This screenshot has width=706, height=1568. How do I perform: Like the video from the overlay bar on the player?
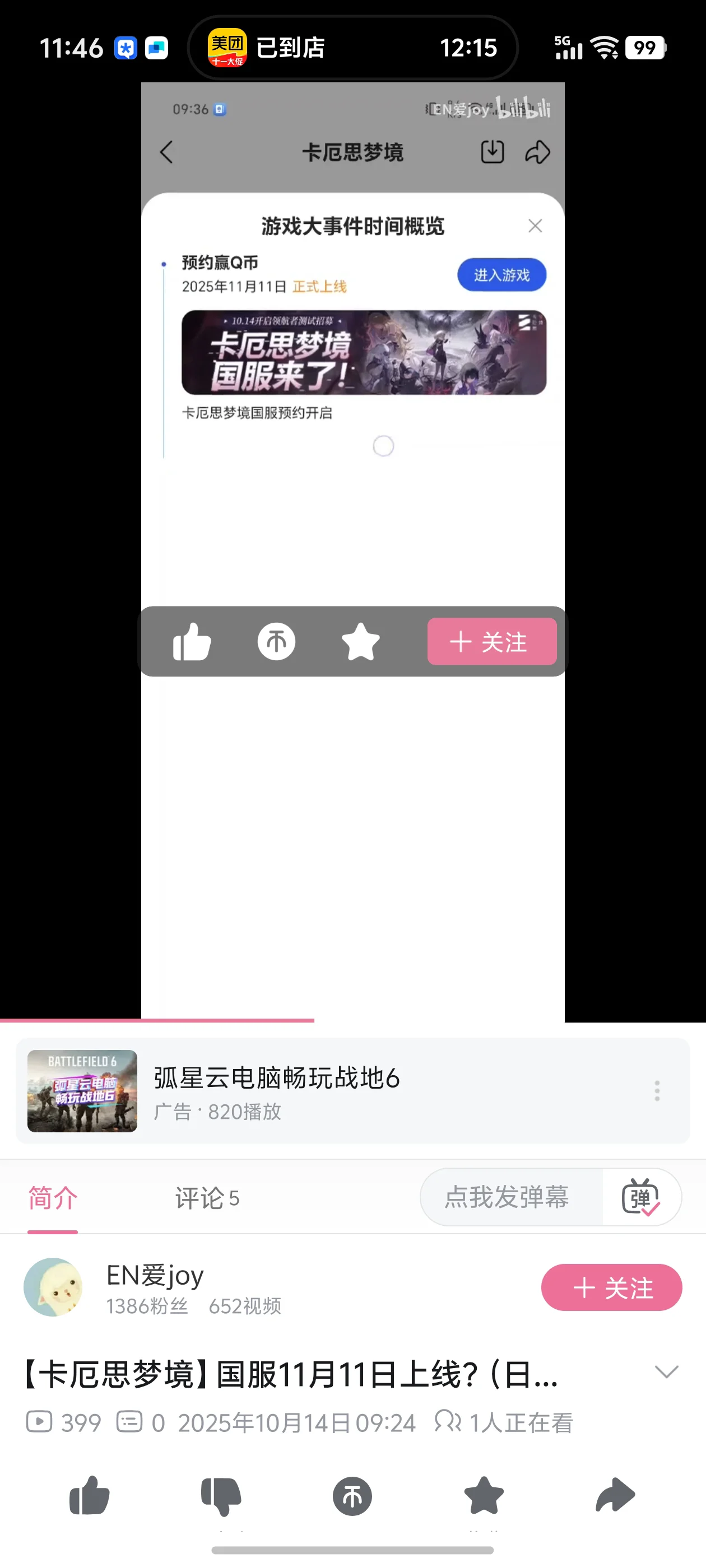192,642
